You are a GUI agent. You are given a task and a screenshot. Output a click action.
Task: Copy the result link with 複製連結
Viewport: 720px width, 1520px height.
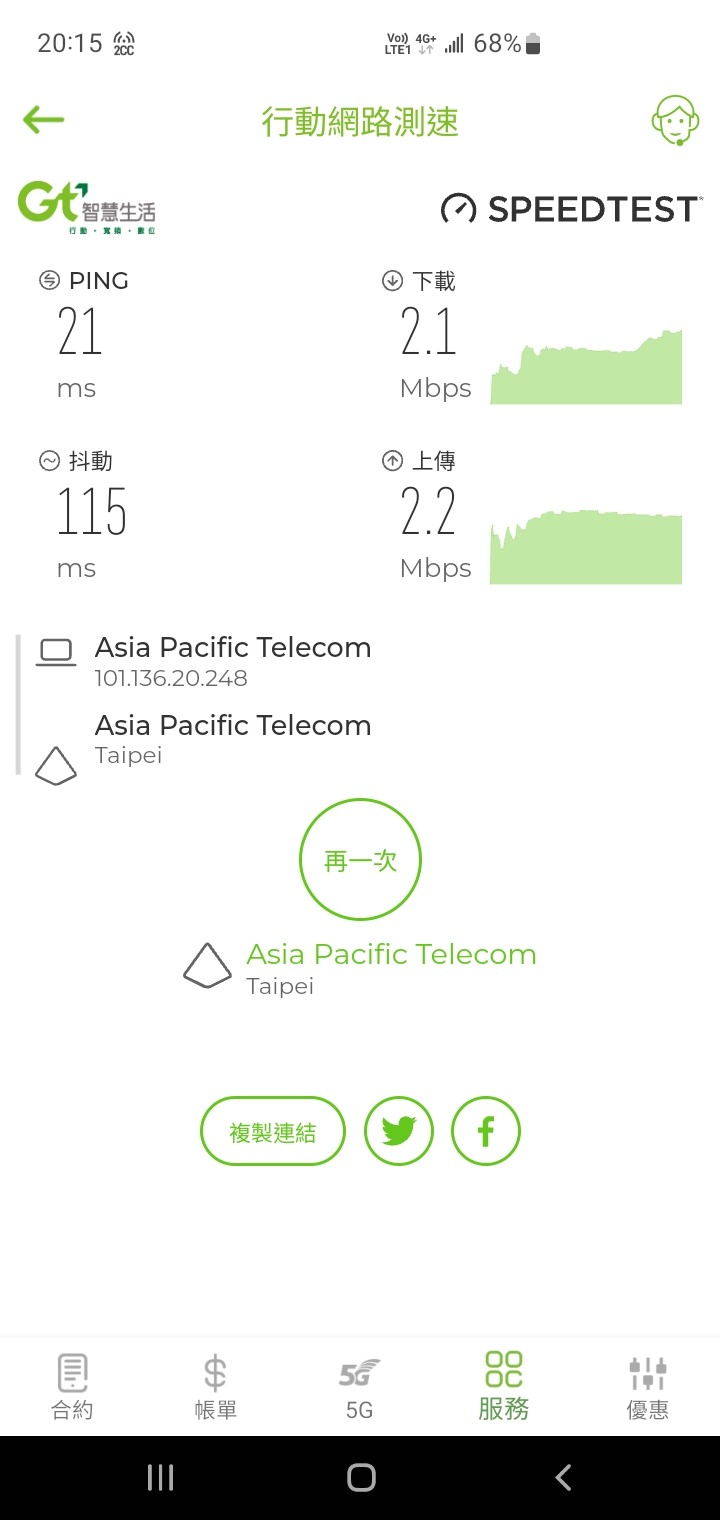tap(273, 1132)
